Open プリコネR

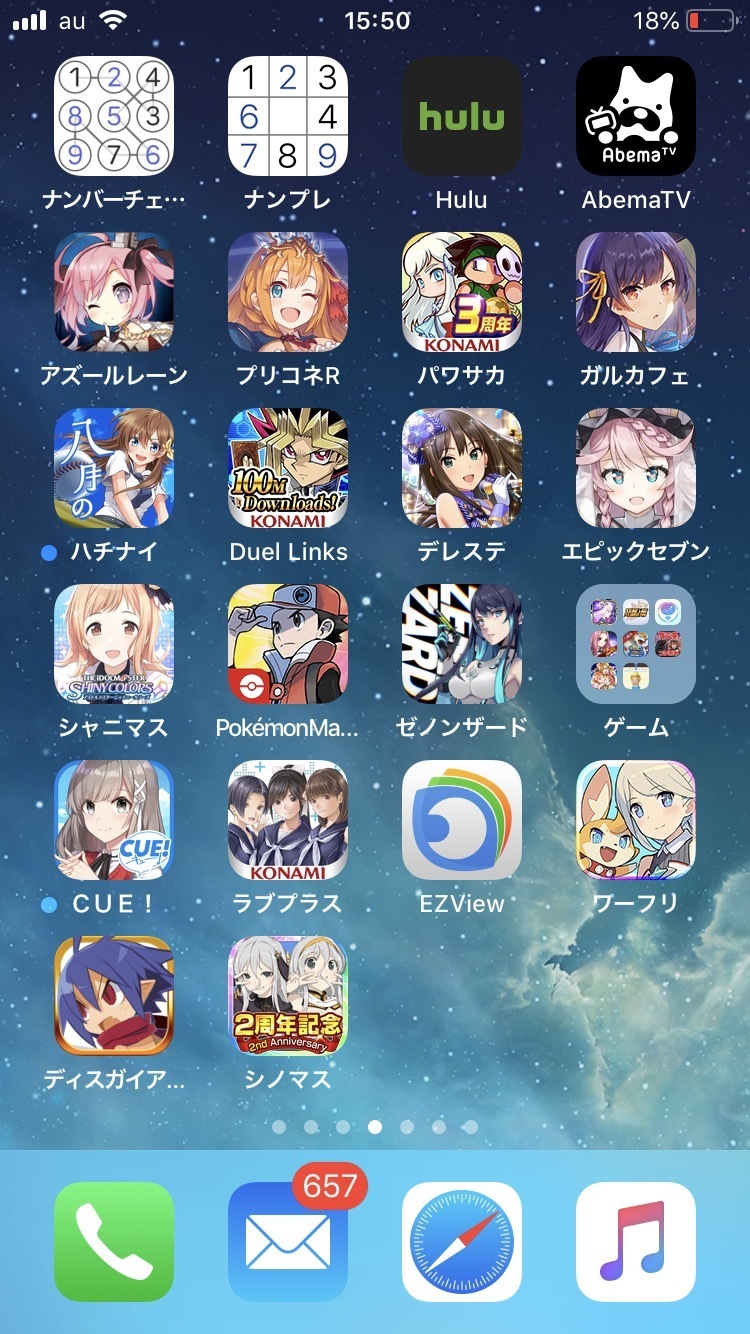288,292
